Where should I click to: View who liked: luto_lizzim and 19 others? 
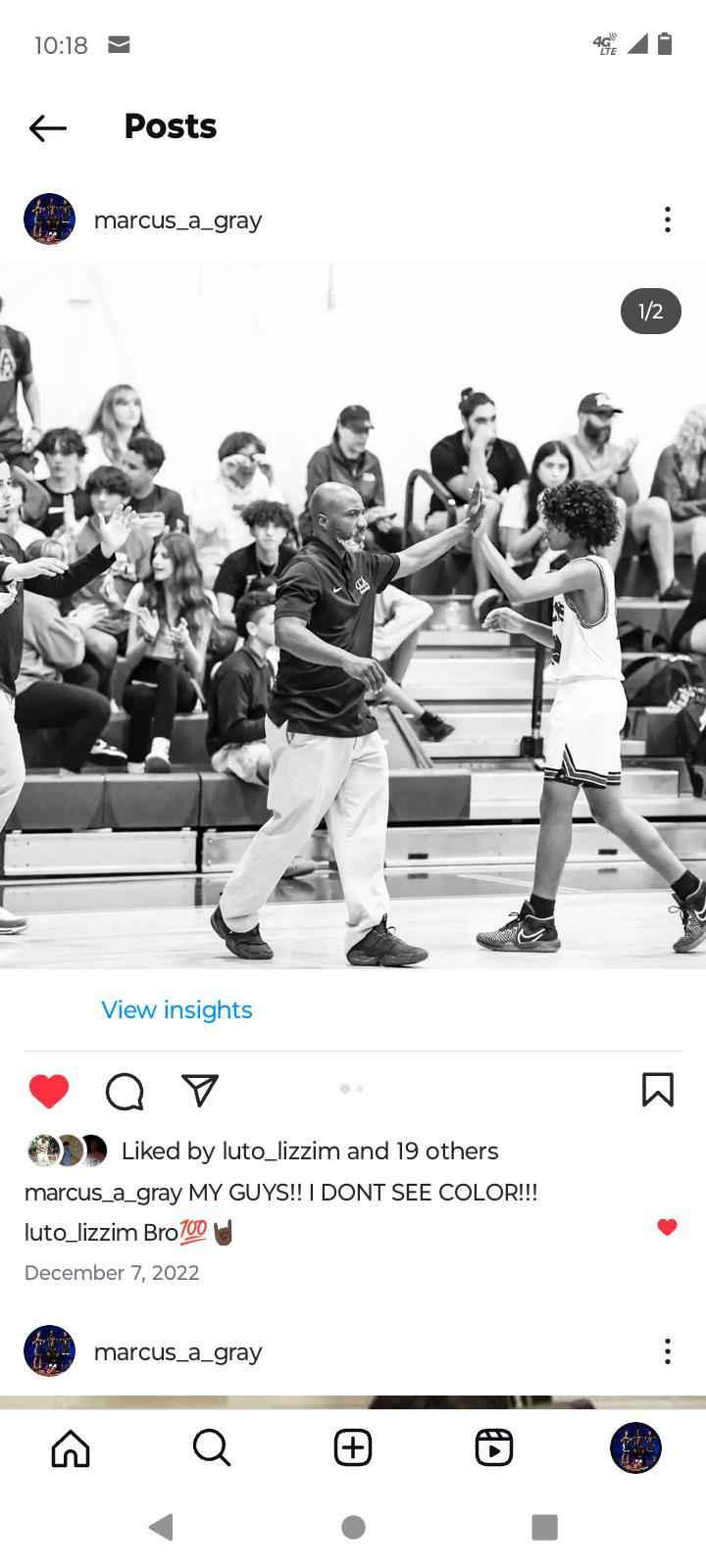309,1151
